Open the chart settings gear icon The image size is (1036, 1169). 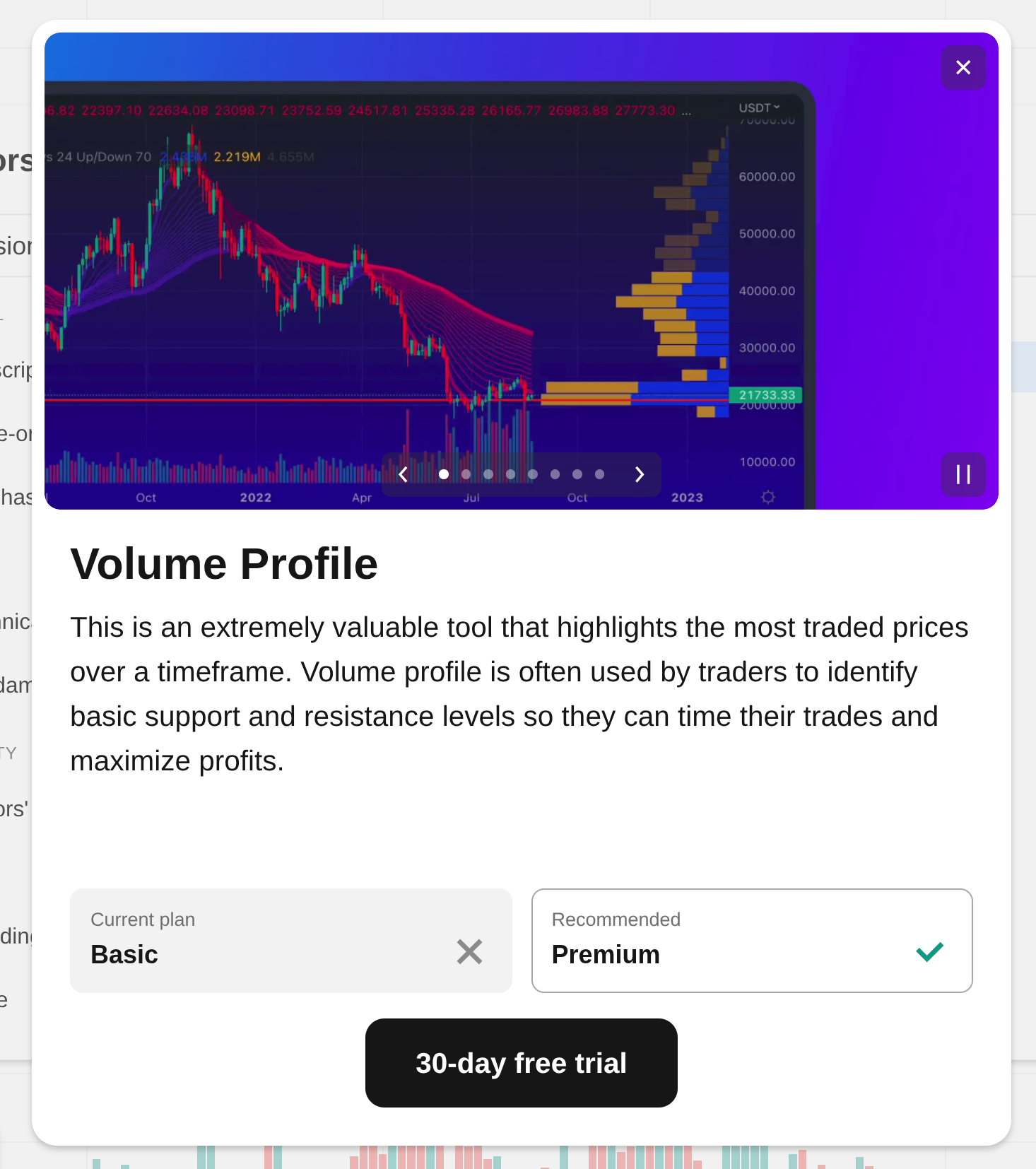point(767,497)
